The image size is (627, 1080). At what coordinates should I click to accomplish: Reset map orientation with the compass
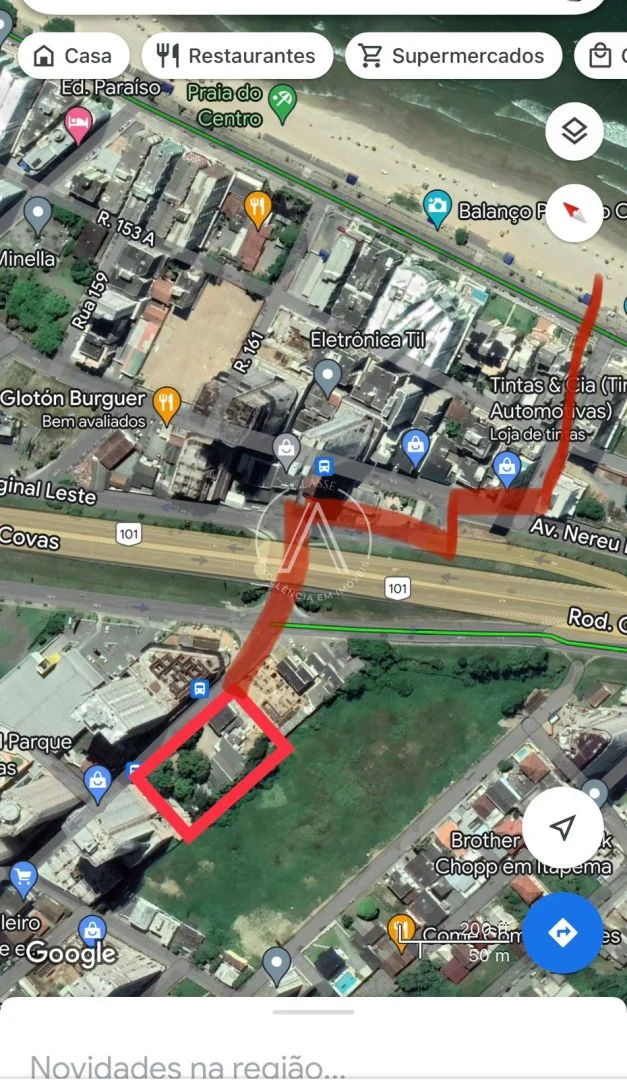tap(574, 212)
